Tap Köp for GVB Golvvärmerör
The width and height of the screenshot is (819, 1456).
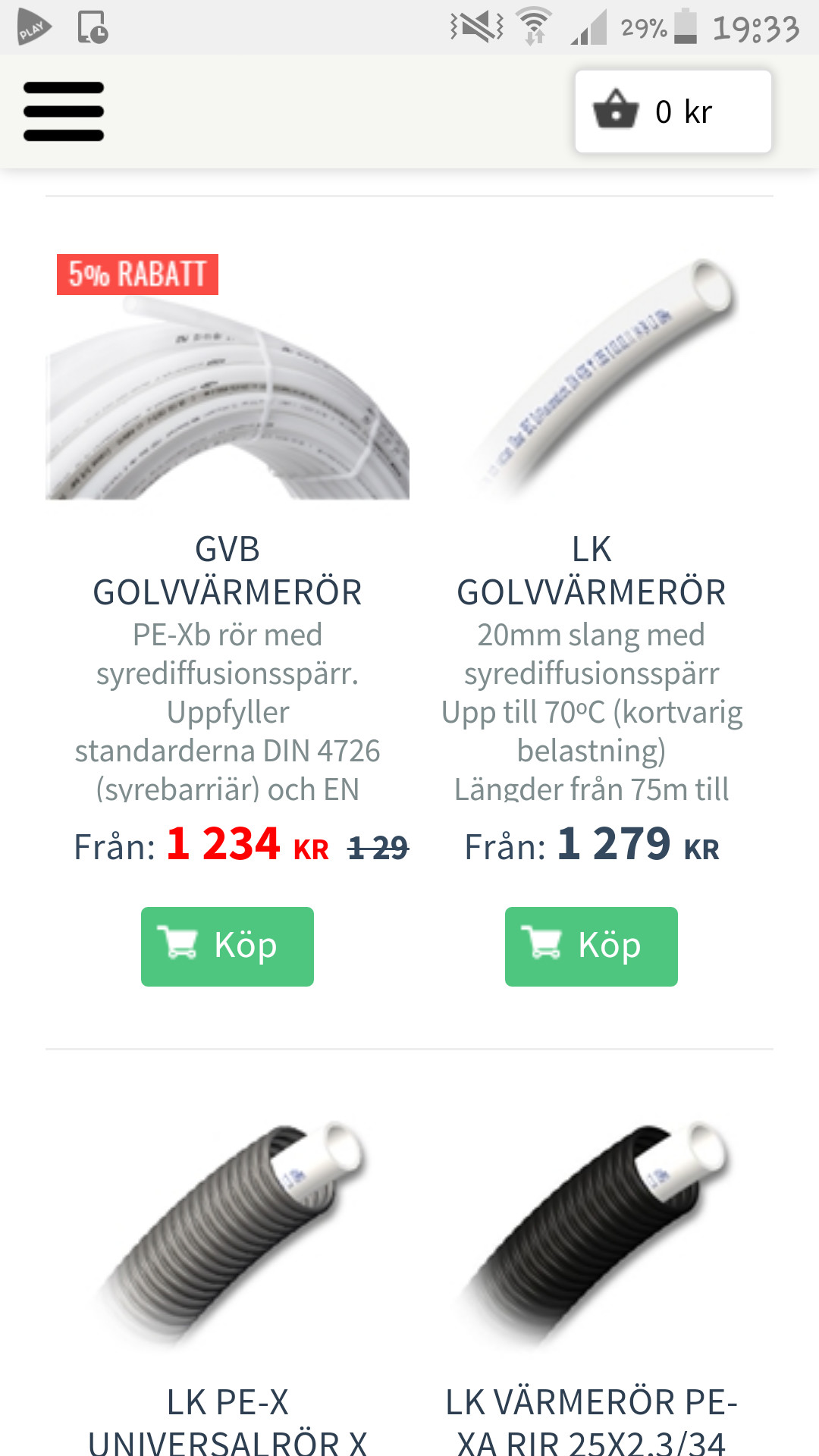(227, 946)
